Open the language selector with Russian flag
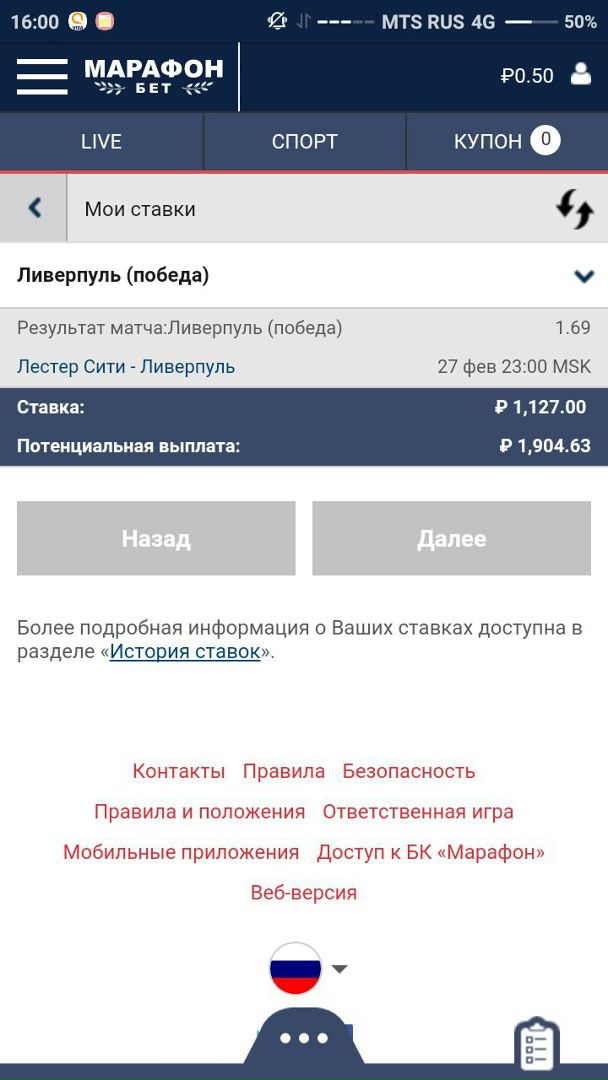 pos(304,967)
